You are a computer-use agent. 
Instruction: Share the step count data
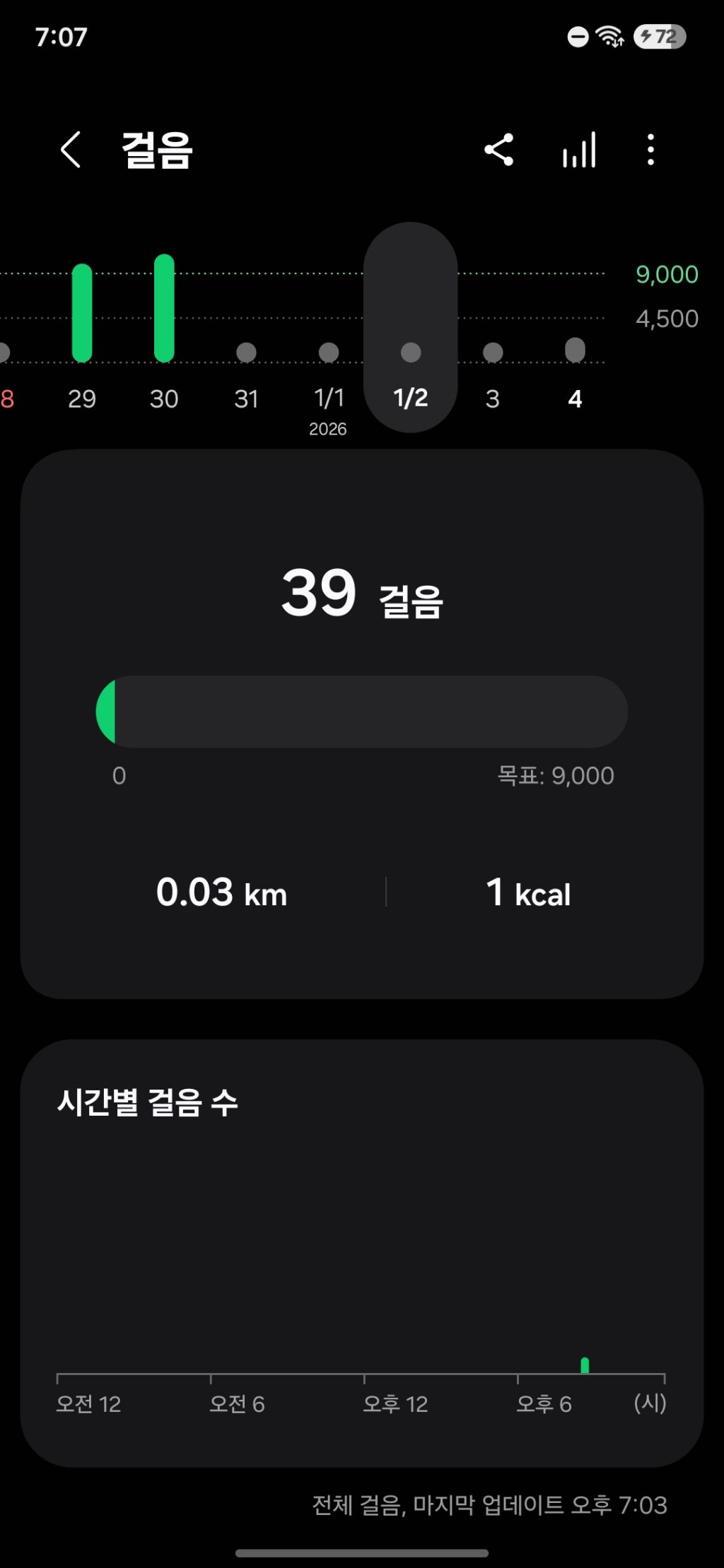point(499,150)
